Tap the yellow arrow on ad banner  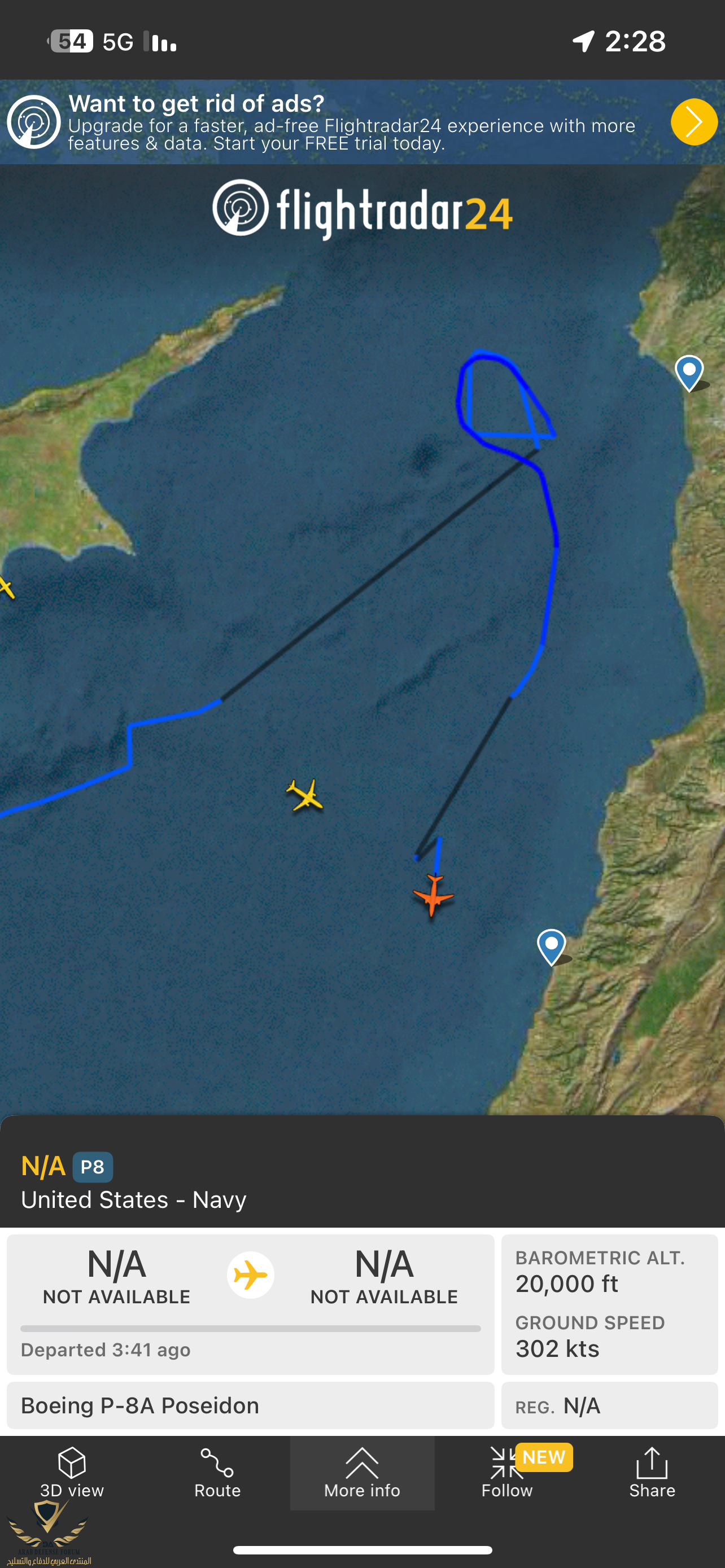coord(694,122)
